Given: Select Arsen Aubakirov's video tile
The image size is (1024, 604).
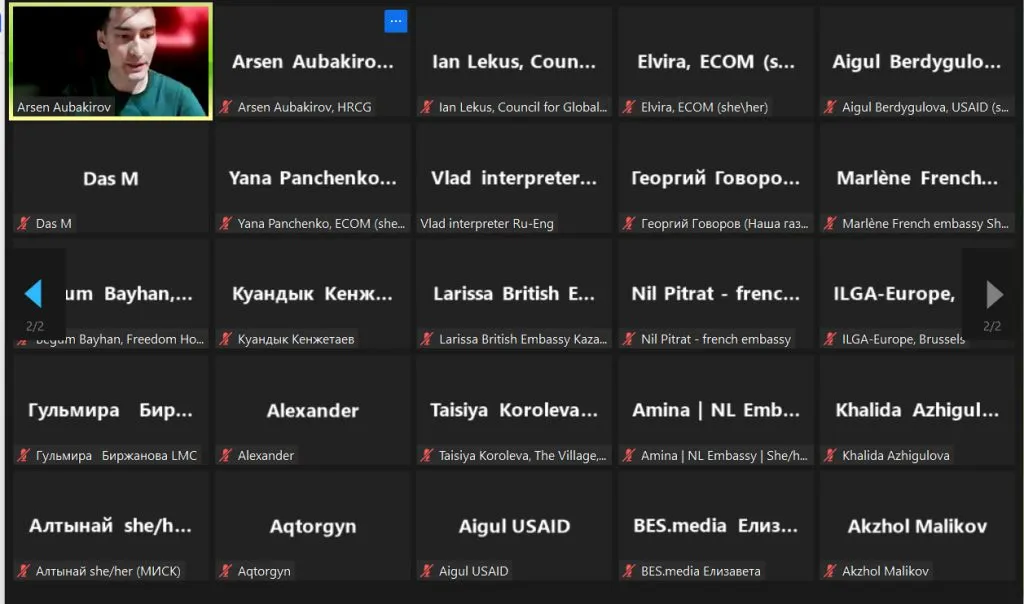Looking at the screenshot, I should point(110,61).
